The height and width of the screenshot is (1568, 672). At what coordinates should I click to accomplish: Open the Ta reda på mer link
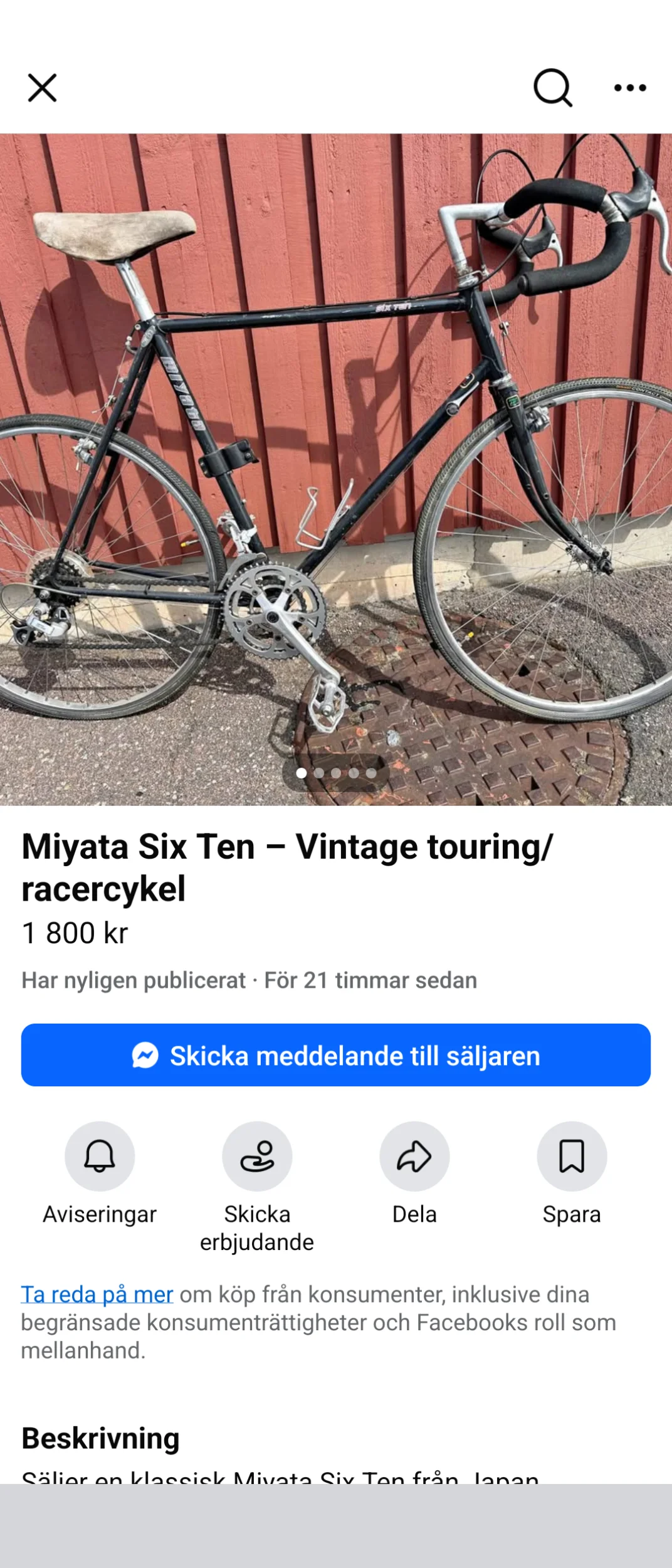(x=97, y=1294)
